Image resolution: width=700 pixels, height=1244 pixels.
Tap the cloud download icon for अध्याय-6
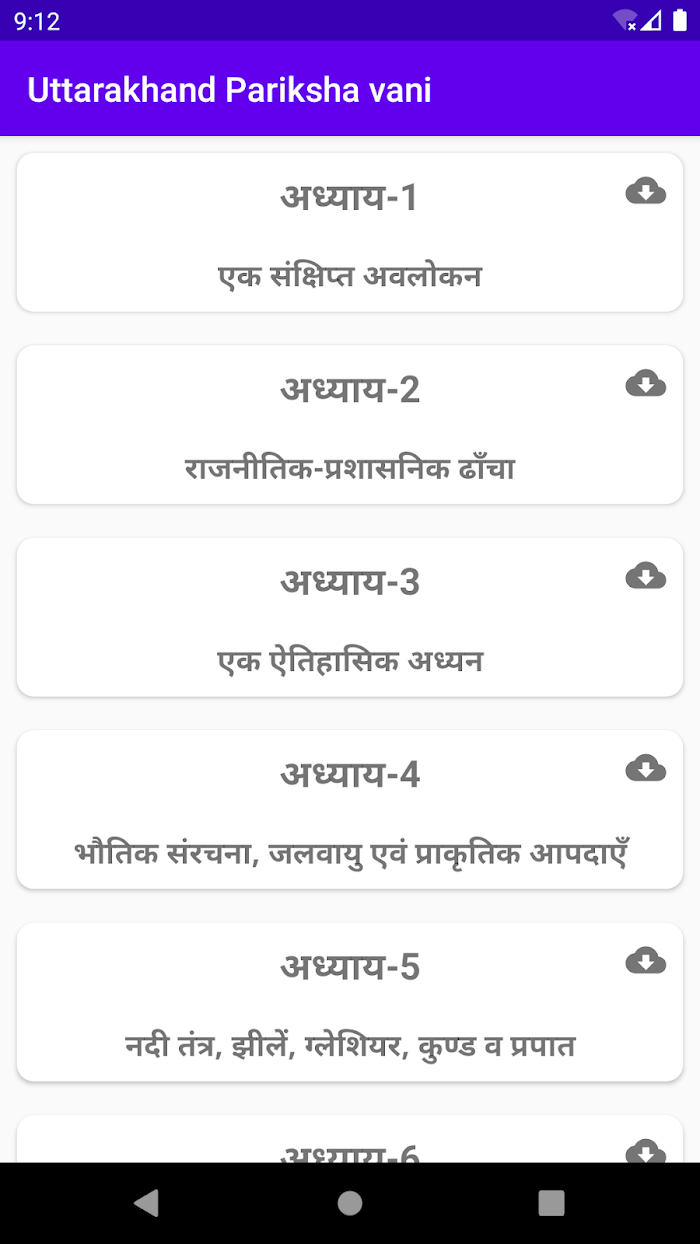646,1151
